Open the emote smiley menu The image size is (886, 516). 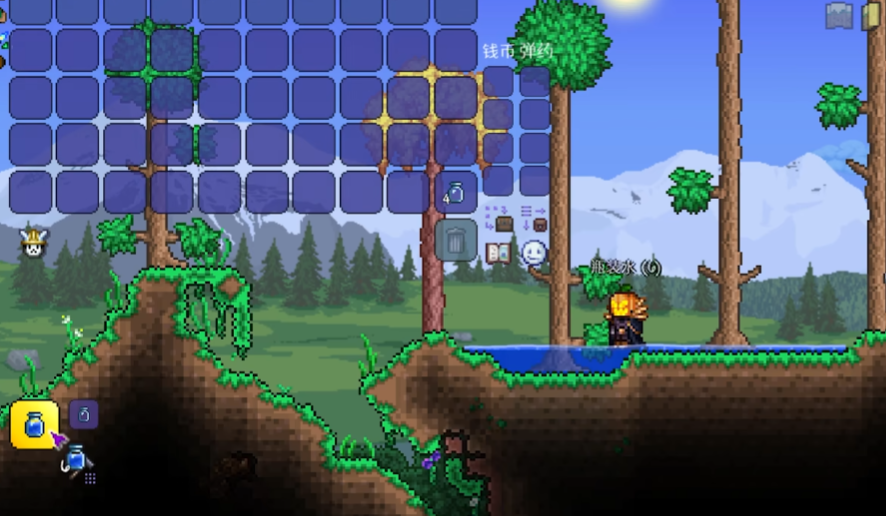(x=534, y=252)
